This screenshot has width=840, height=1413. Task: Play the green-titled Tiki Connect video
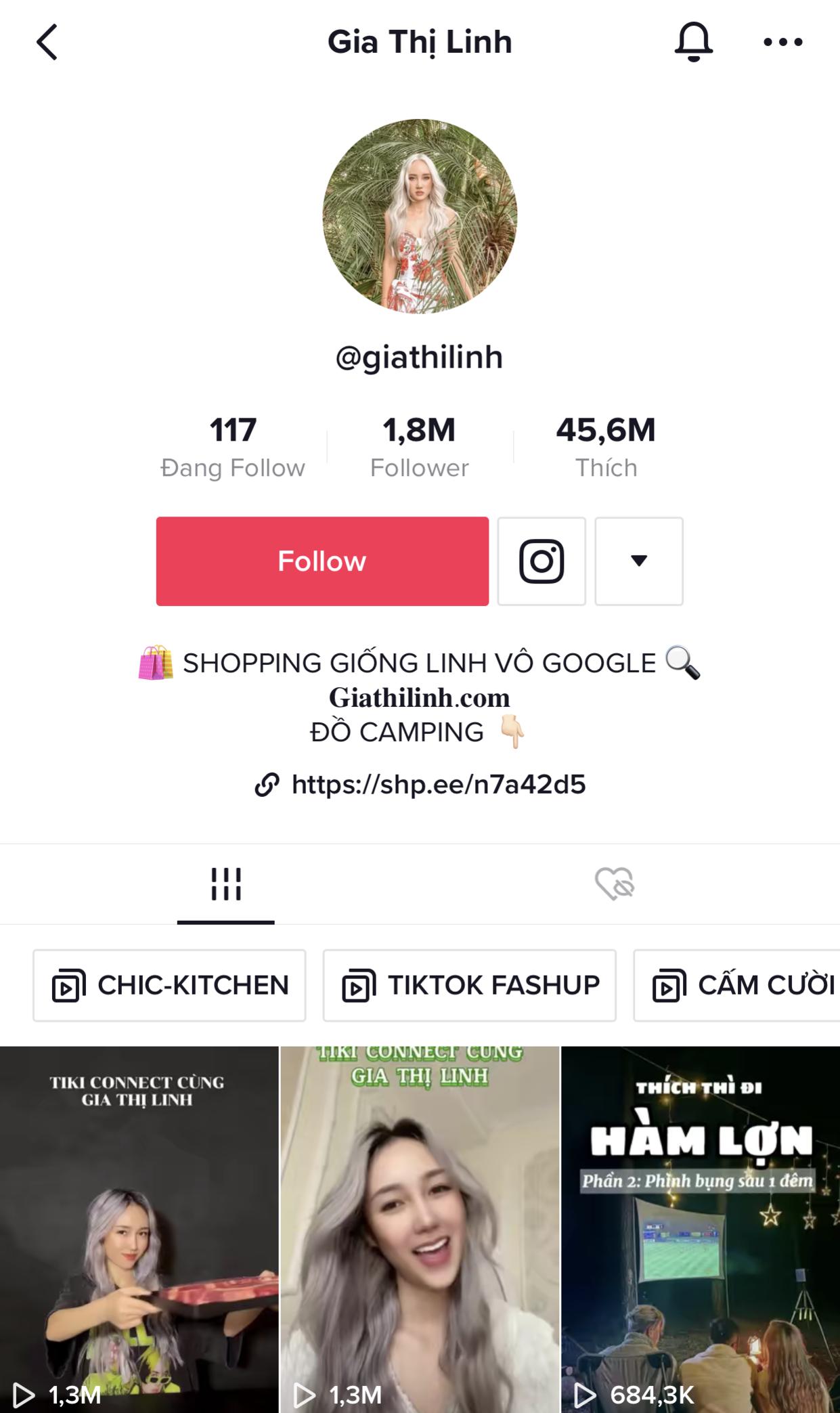[x=420, y=1229]
